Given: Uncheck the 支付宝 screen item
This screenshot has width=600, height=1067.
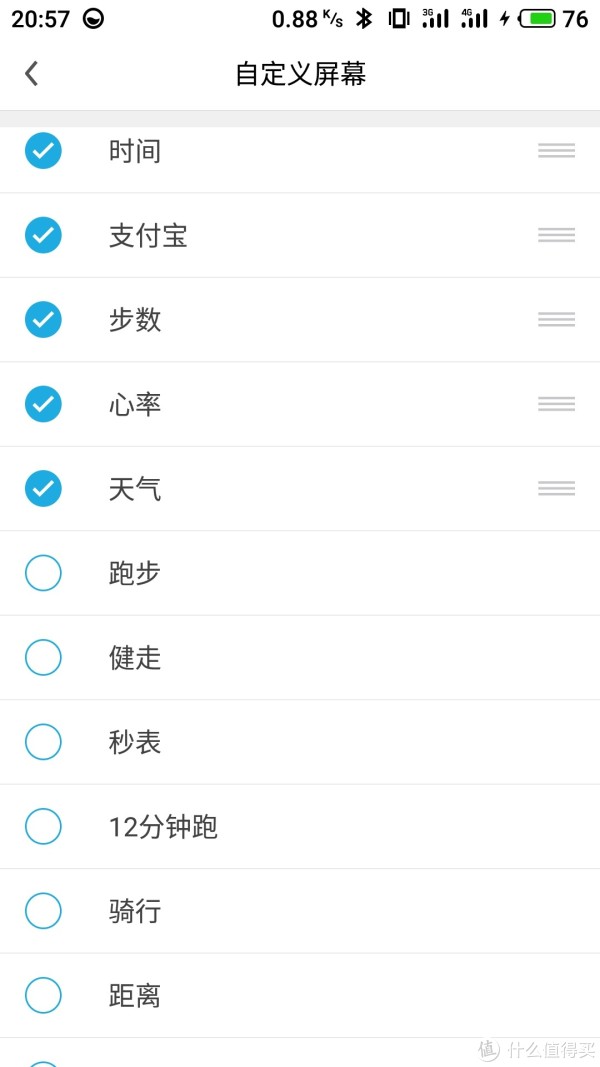Looking at the screenshot, I should [43, 235].
